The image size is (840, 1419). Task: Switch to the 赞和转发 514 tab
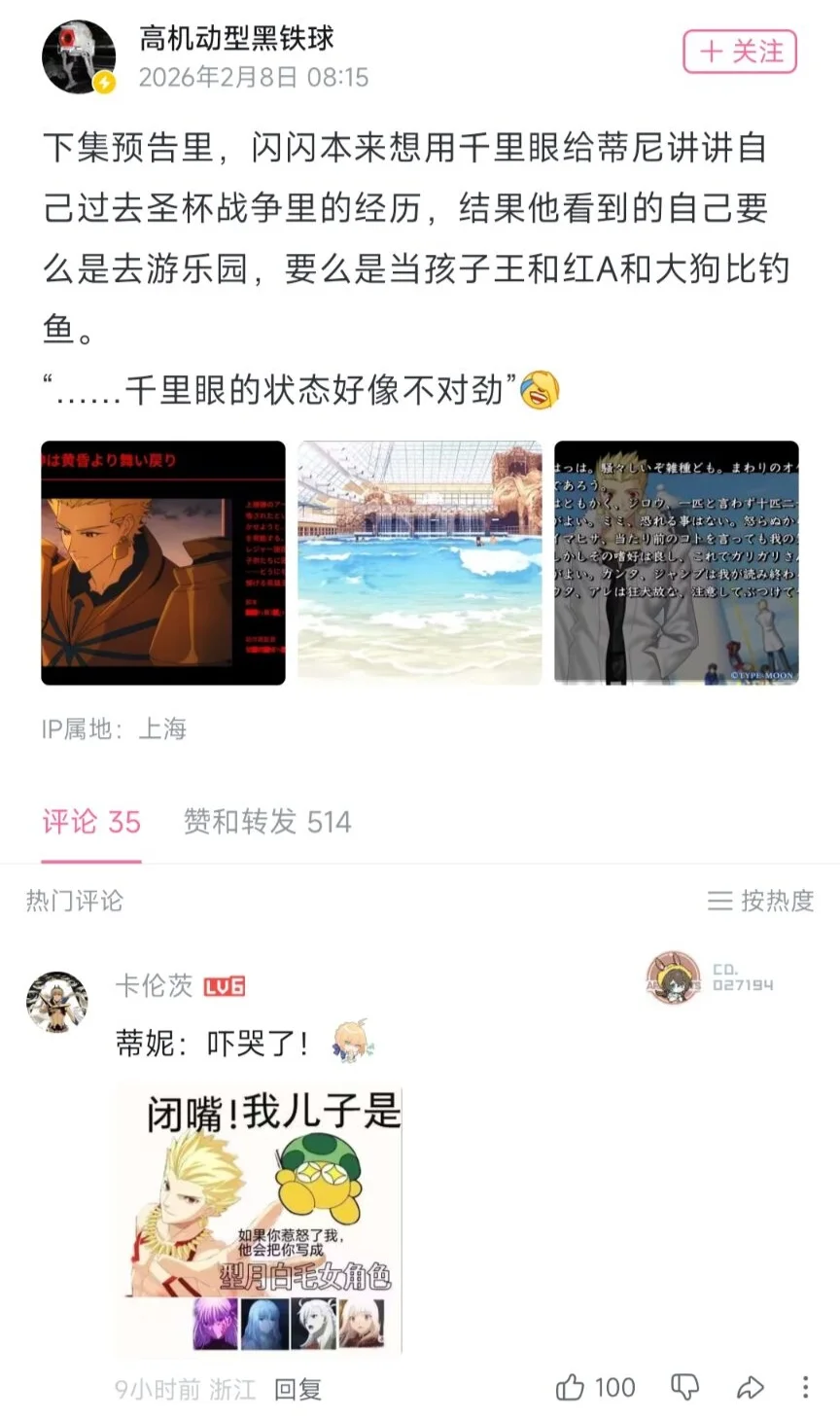pos(267,823)
